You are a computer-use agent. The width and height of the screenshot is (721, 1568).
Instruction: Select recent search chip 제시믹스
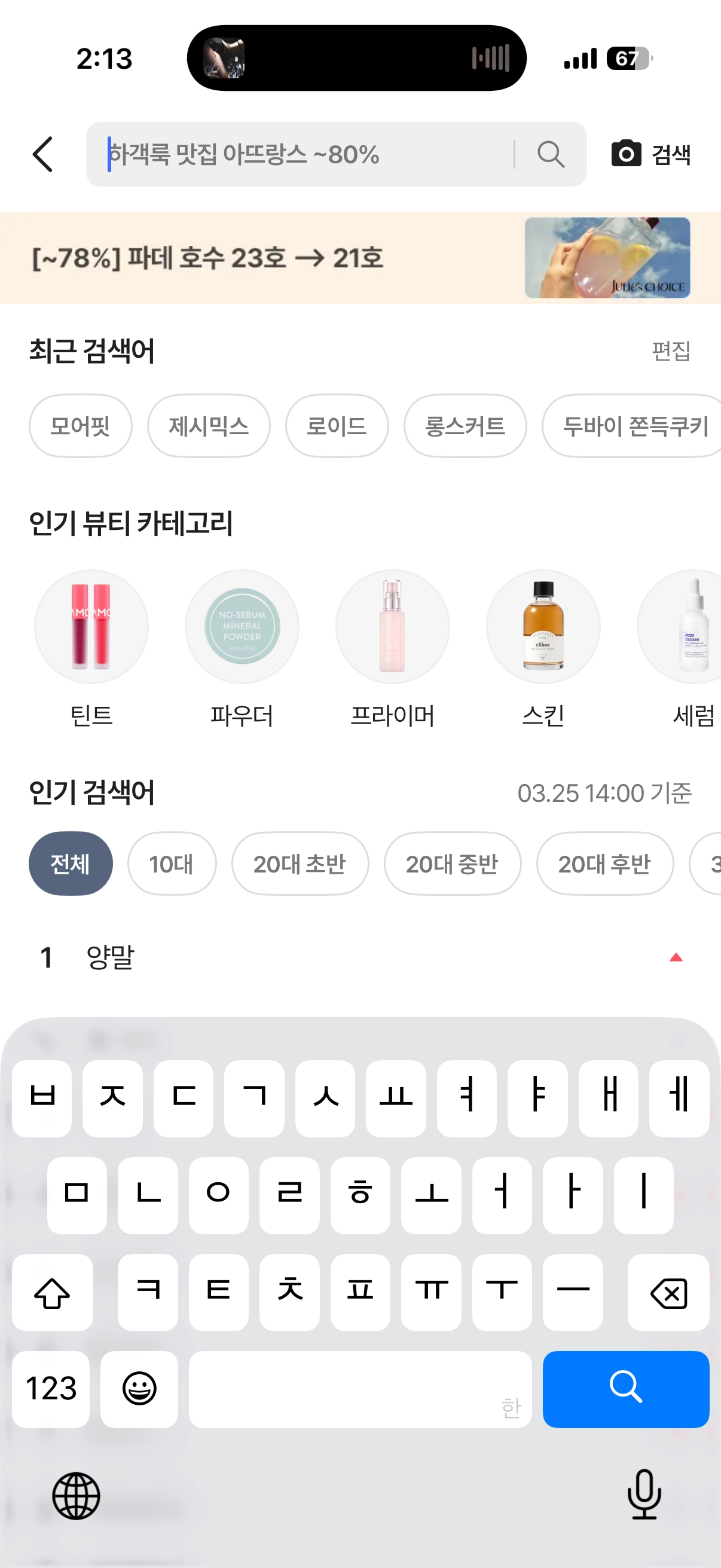[x=209, y=425]
